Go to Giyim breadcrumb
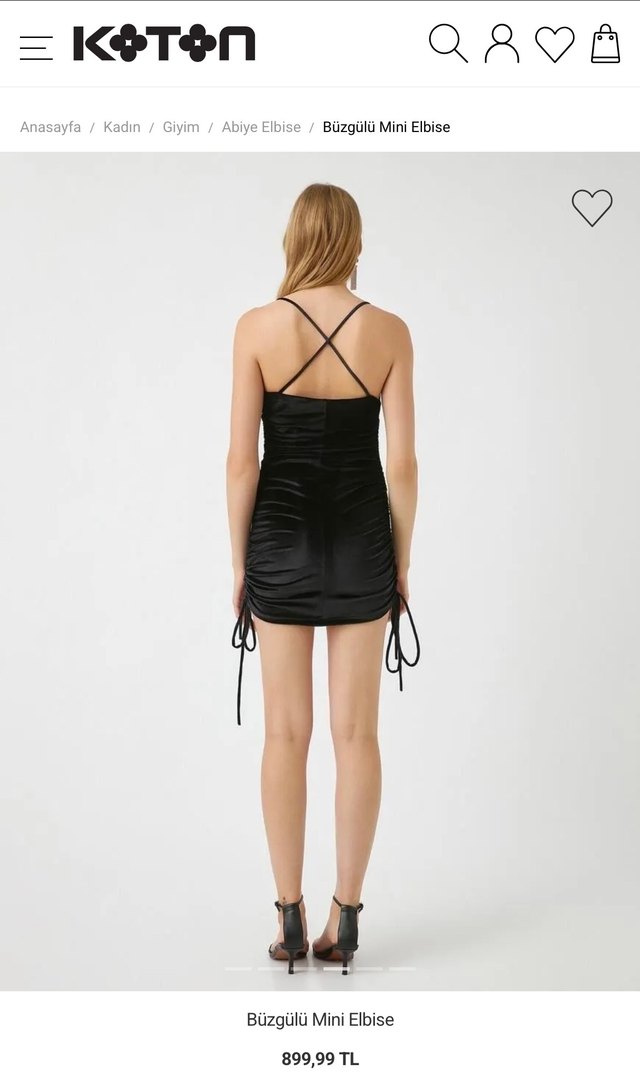This screenshot has width=640, height=1072. pos(181,127)
